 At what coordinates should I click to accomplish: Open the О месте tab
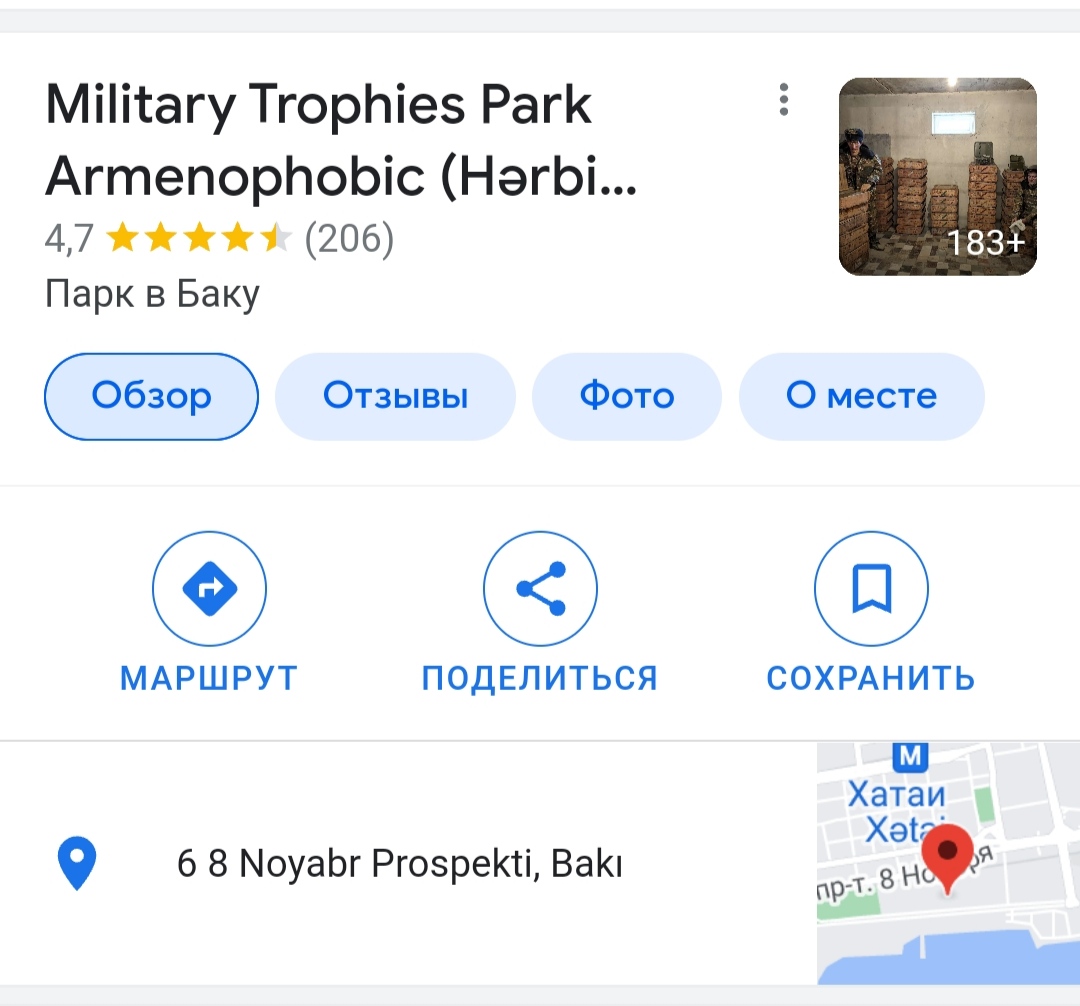861,396
